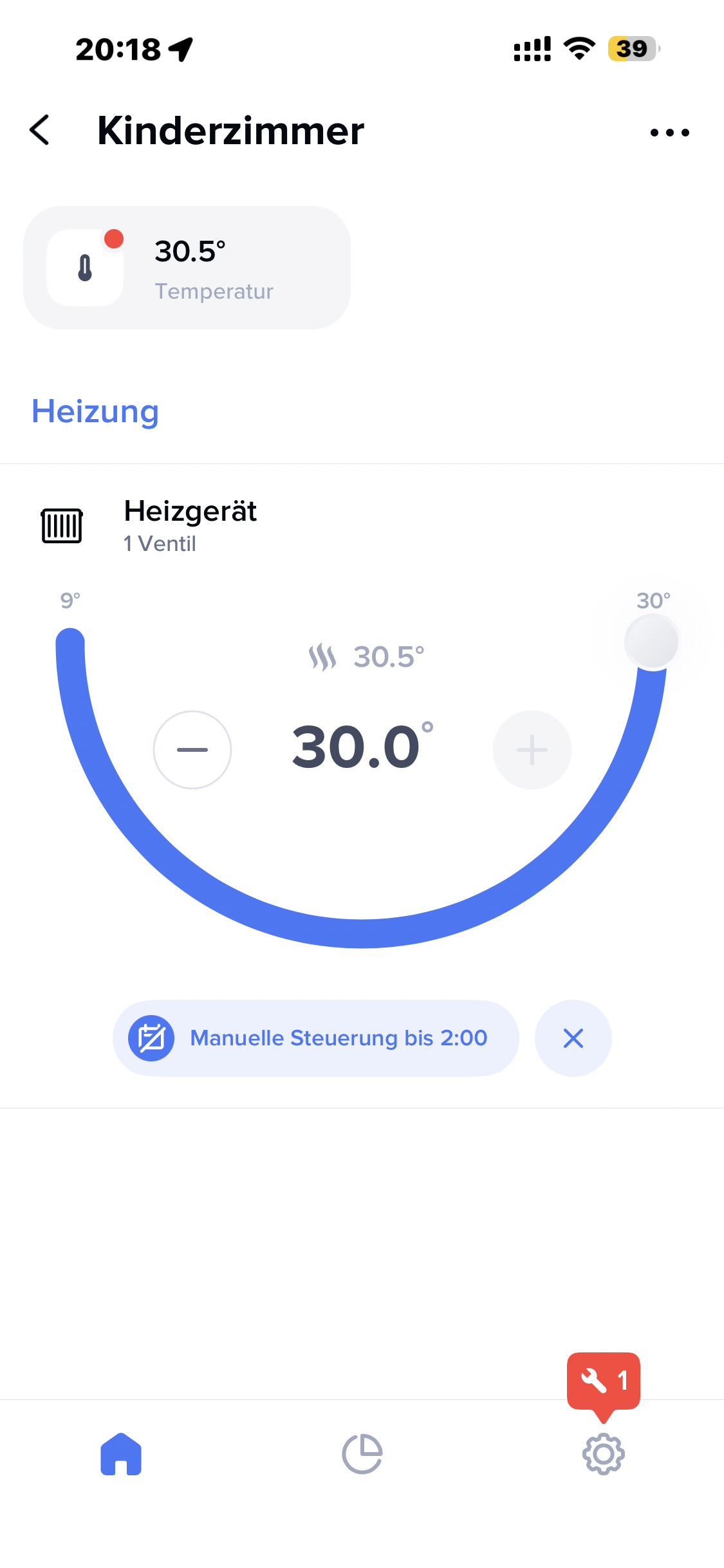Open the statistics chart tab
The width and height of the screenshot is (724, 1568).
362,1454
